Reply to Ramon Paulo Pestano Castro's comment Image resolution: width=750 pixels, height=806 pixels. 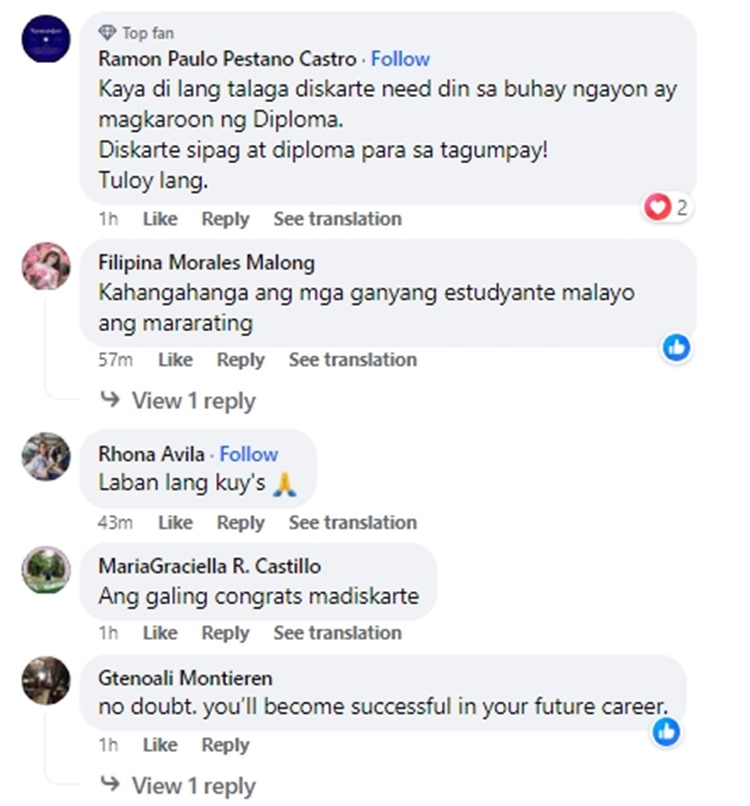point(225,219)
